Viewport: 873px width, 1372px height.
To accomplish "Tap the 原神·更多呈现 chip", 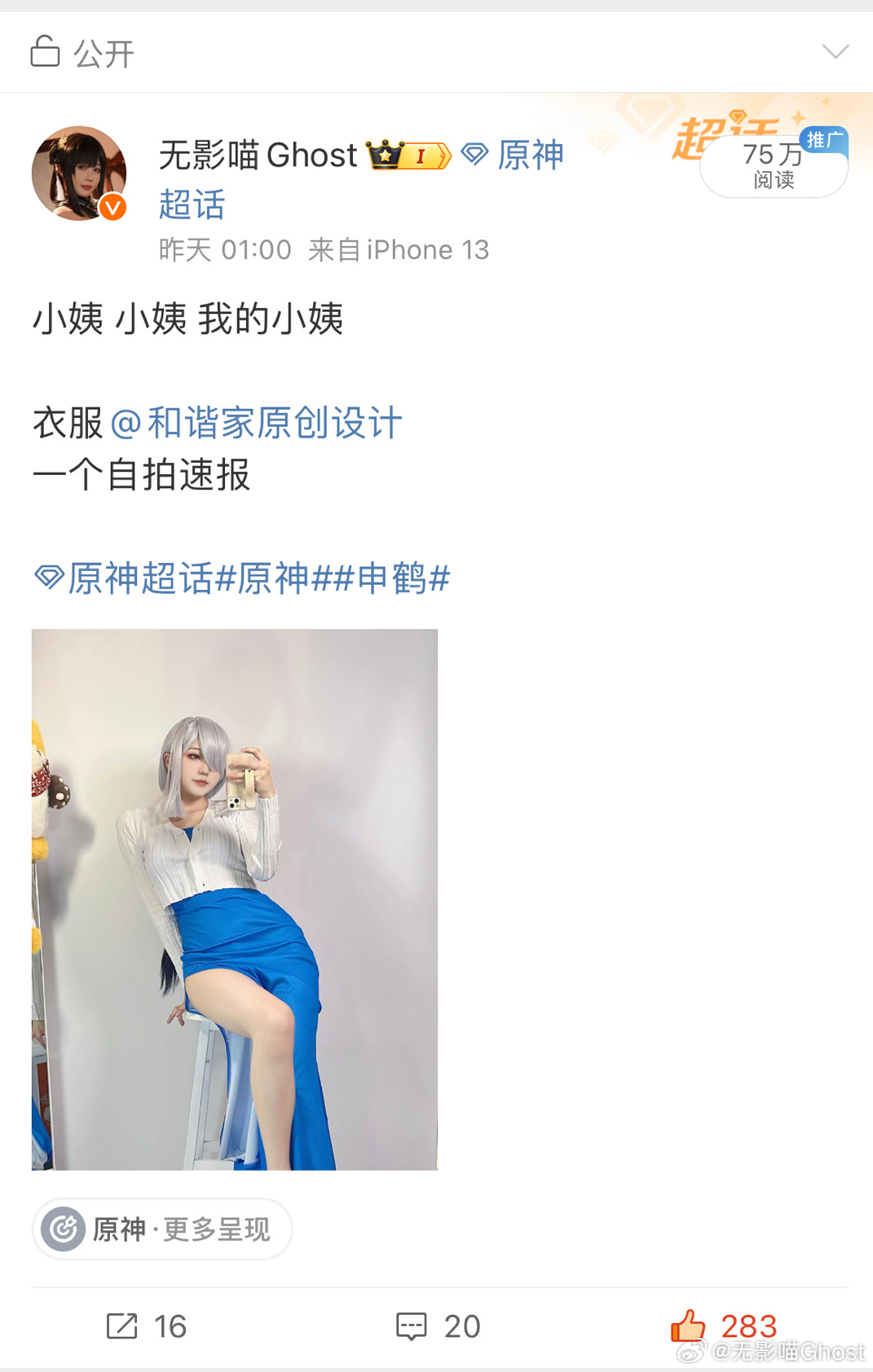I will point(162,1229).
